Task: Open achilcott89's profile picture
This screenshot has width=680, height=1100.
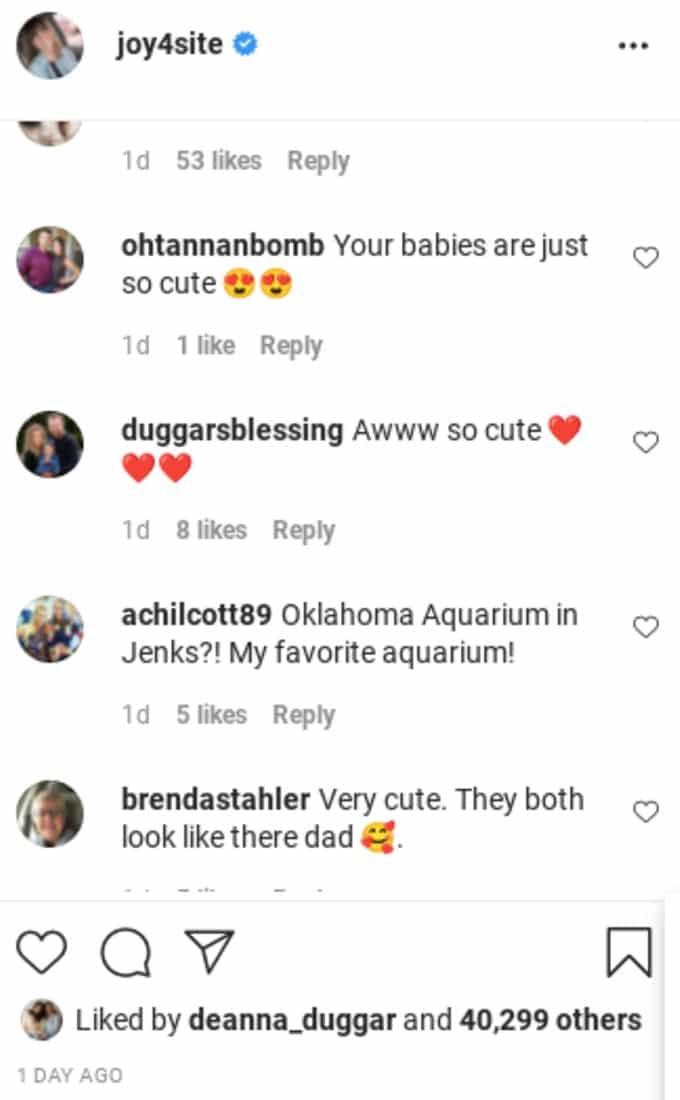Action: coord(50,629)
